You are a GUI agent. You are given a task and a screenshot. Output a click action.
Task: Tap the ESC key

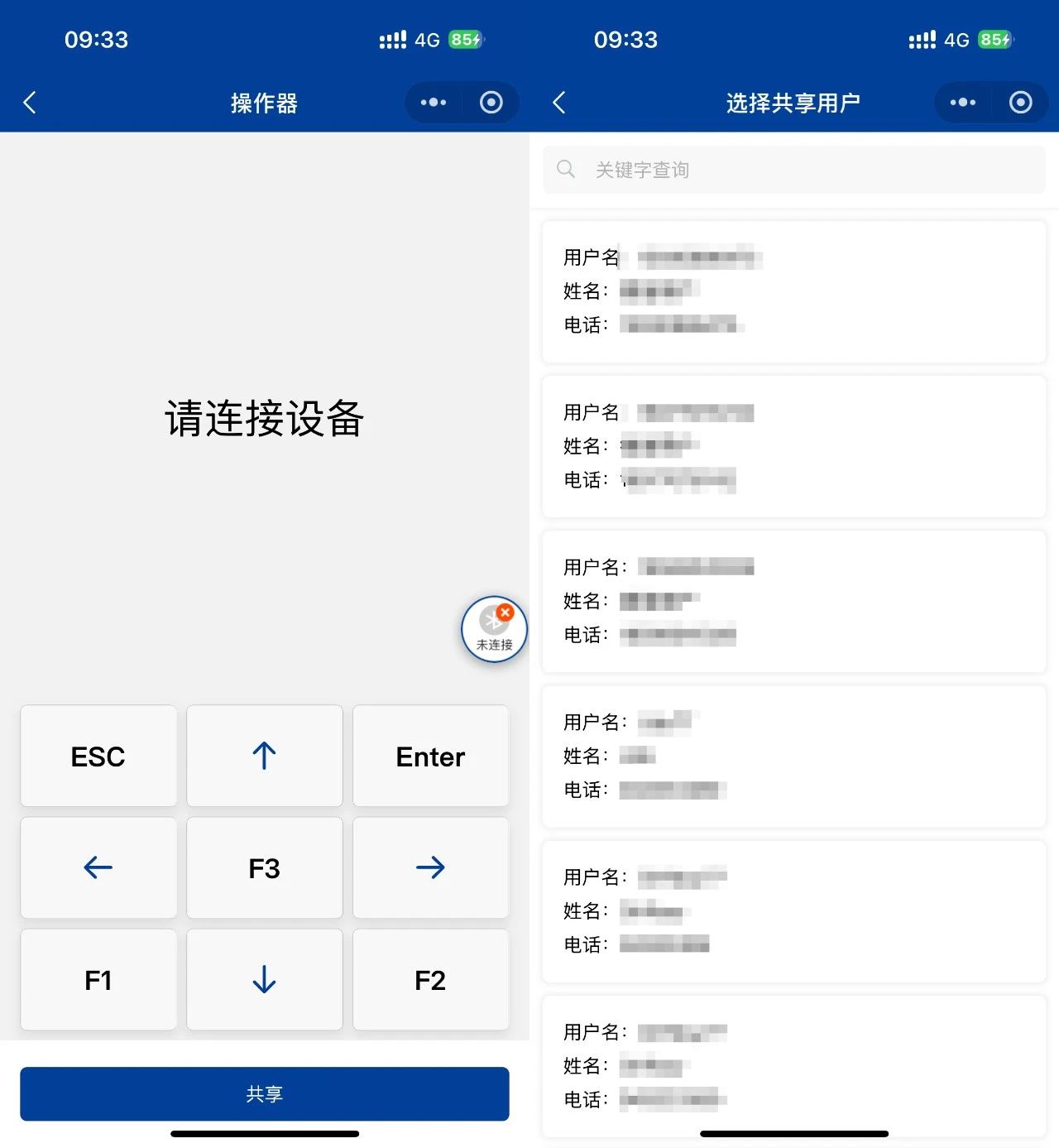[x=98, y=756]
